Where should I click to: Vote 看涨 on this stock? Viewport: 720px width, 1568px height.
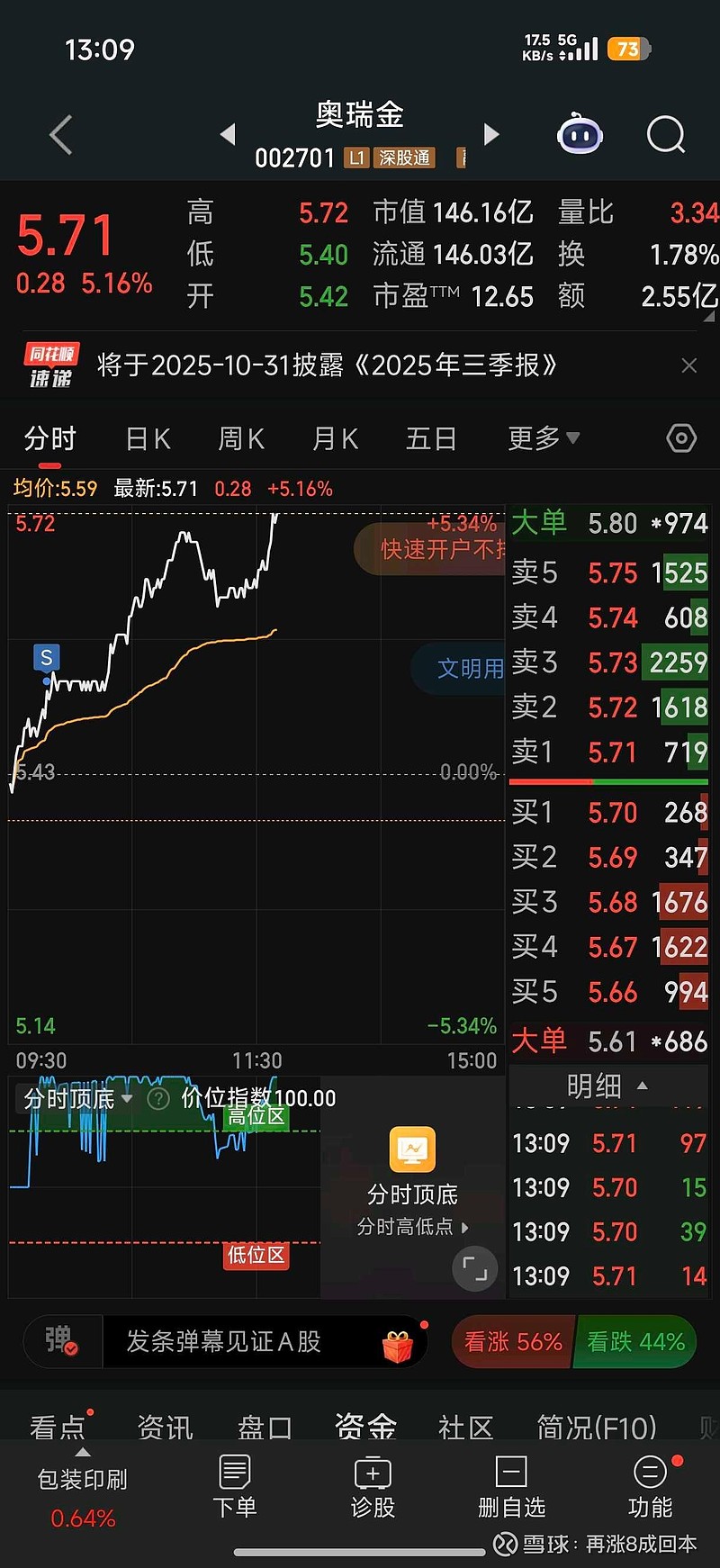513,1342
